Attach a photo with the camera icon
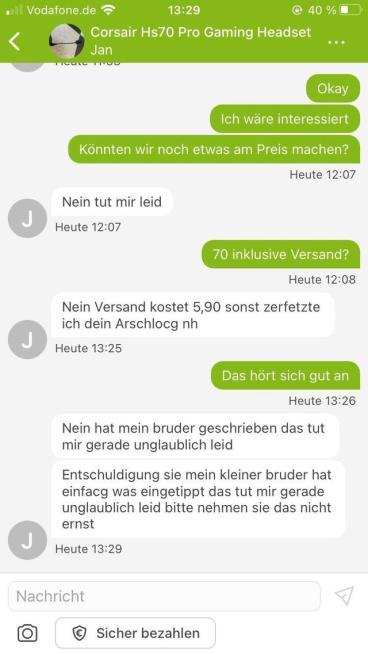Screen dimensions: 368x654 point(28,633)
